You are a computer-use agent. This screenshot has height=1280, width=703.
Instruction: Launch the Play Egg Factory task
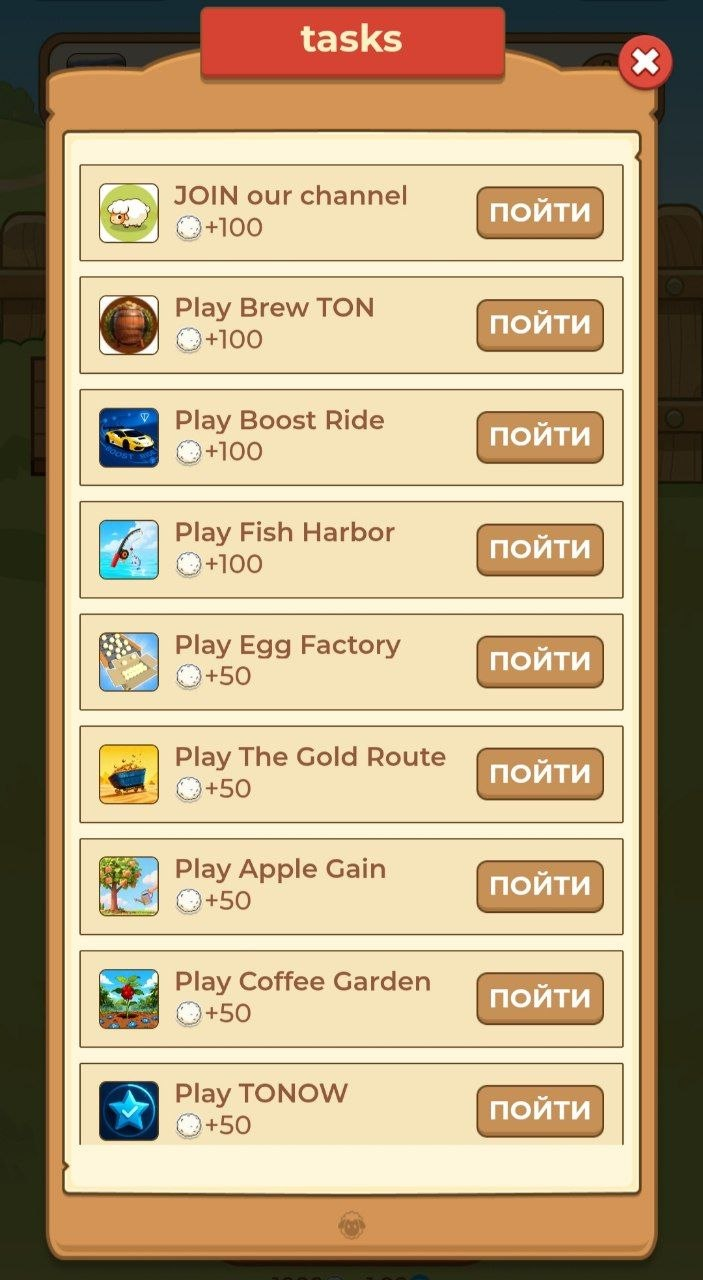(x=540, y=661)
